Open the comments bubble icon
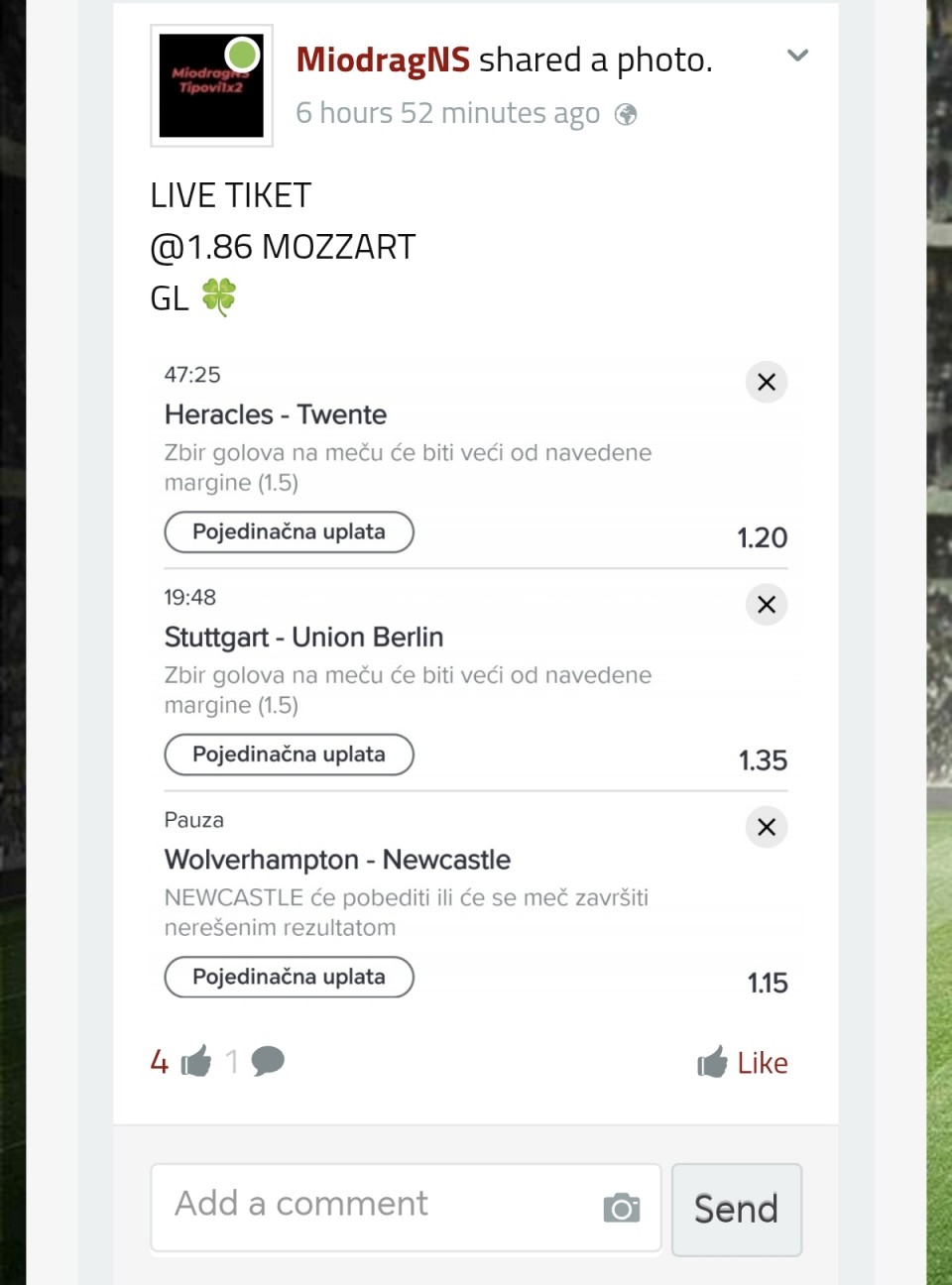The image size is (952, 1285). tap(268, 1062)
